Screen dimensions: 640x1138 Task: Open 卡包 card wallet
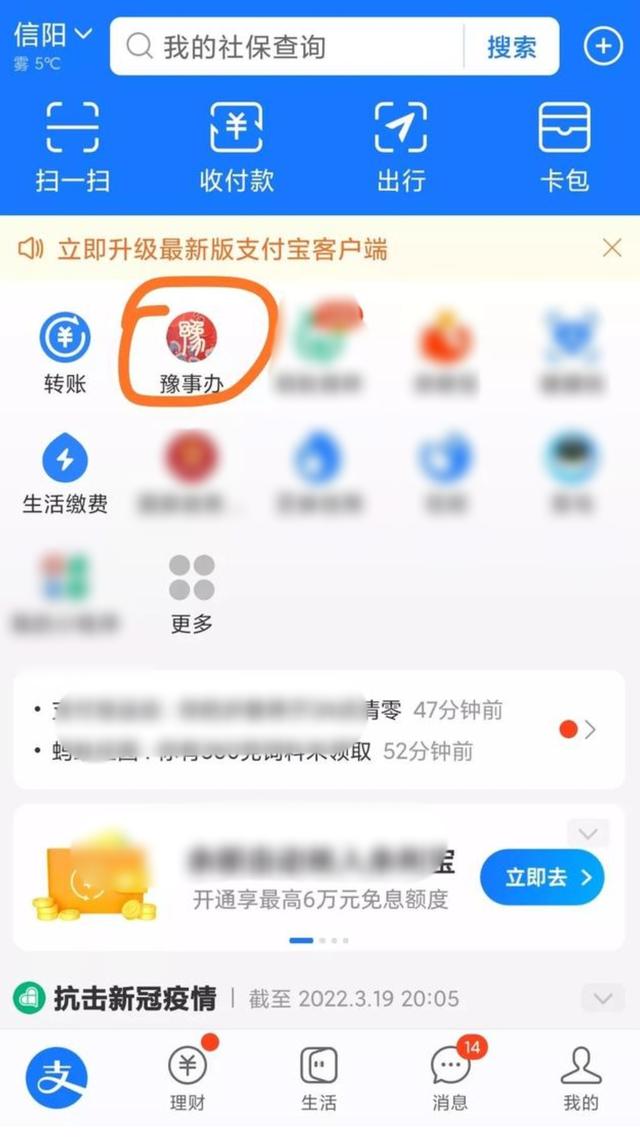tap(565, 147)
